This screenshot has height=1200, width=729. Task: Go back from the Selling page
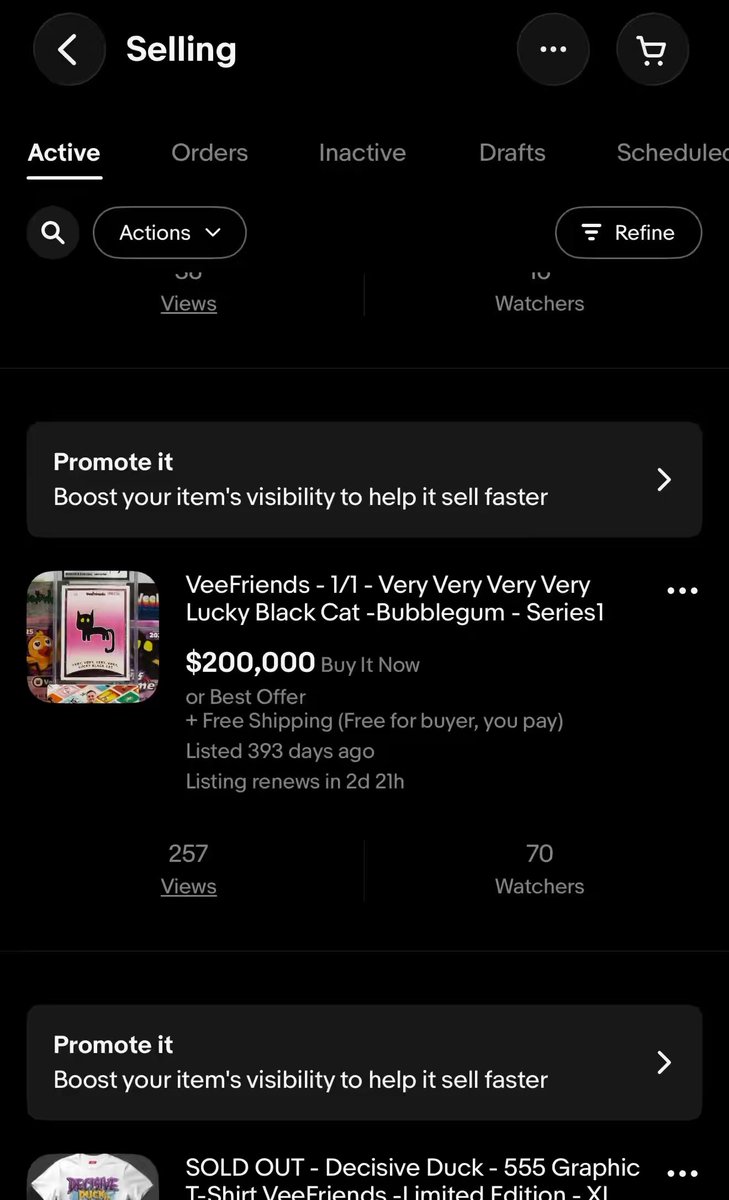[69, 49]
